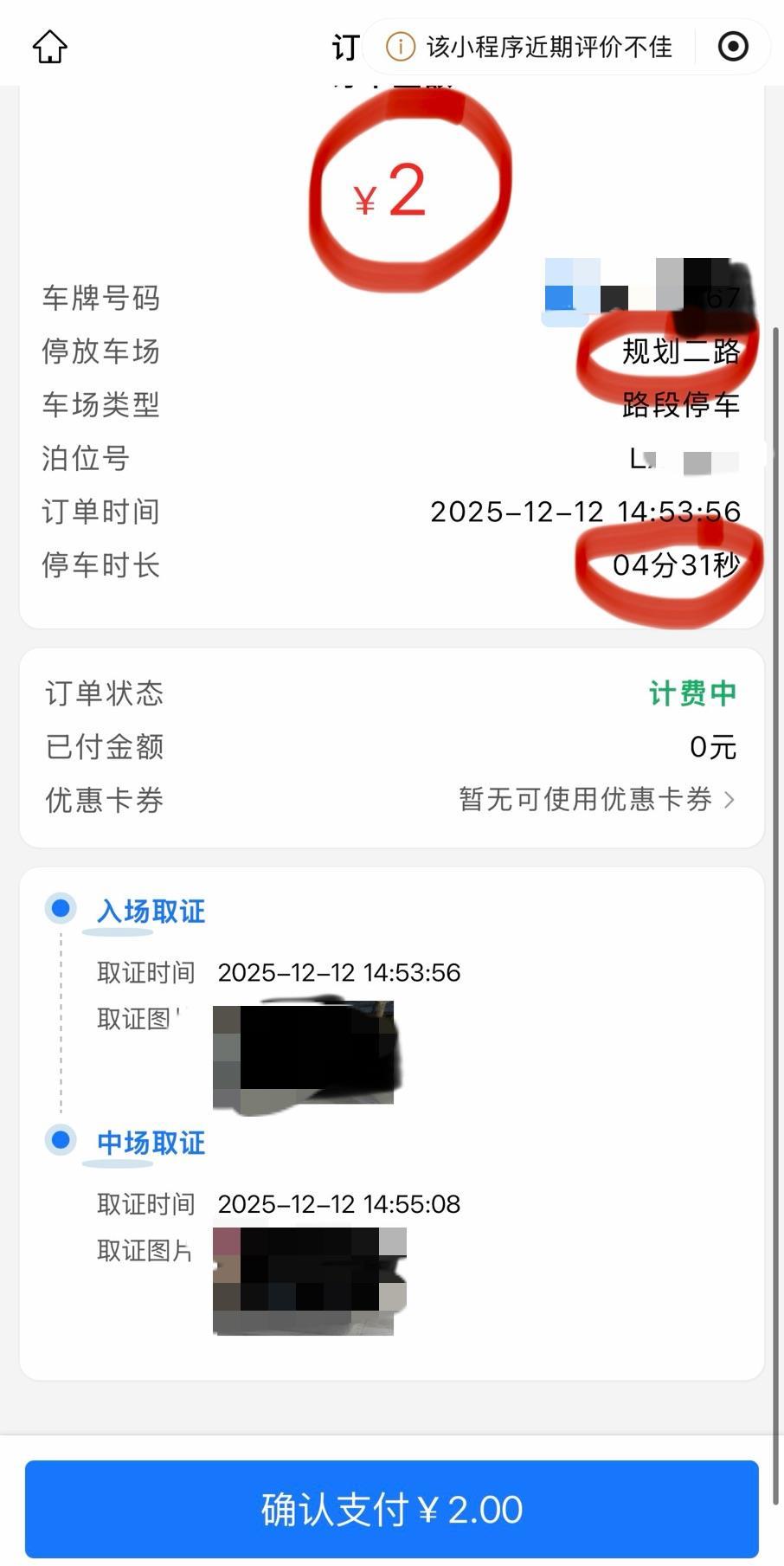Confirm payment of ¥2.00
Image resolution: width=784 pixels, height=1566 pixels.
tap(391, 1509)
